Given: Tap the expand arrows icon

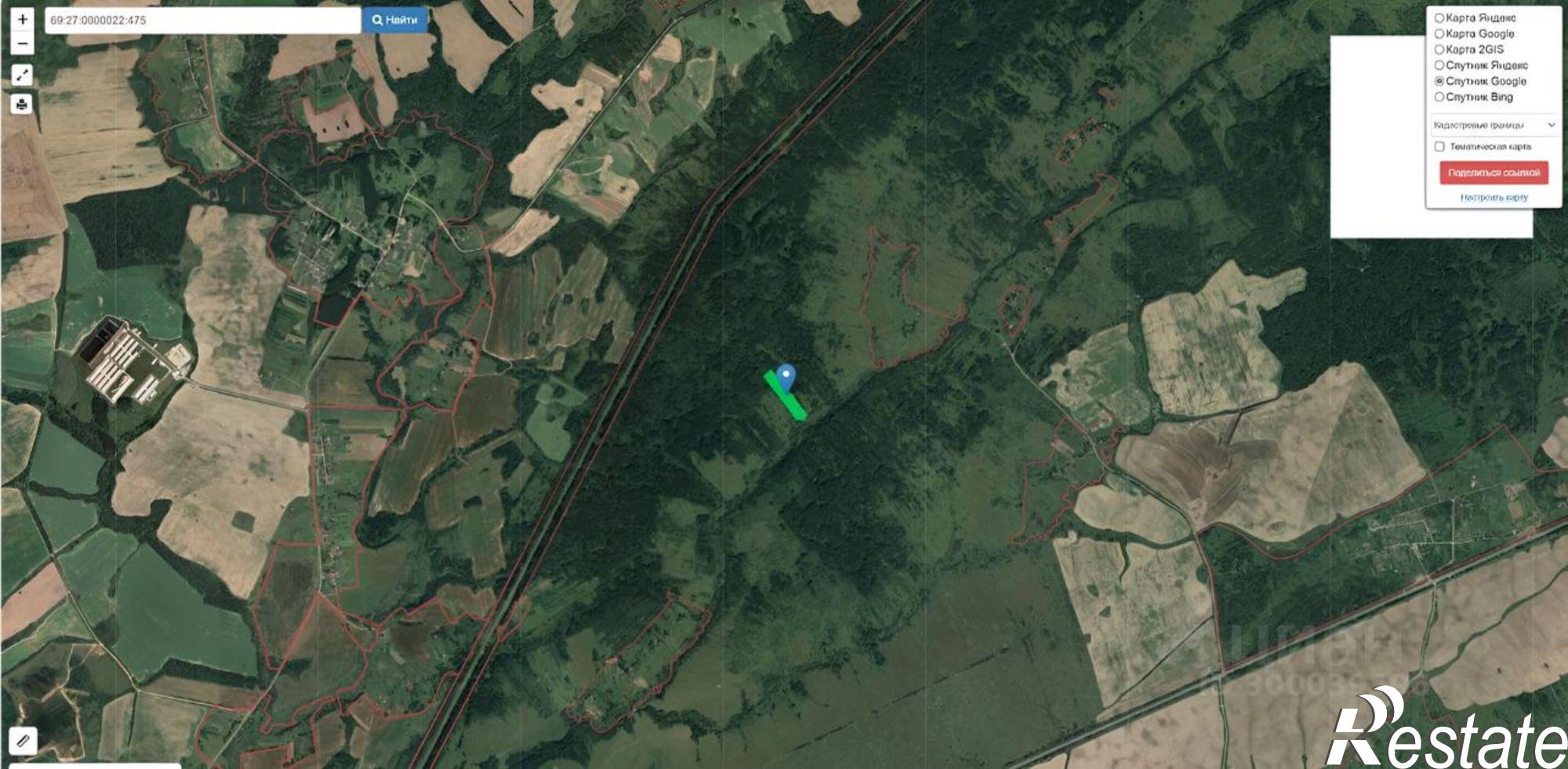Looking at the screenshot, I should [x=22, y=75].
